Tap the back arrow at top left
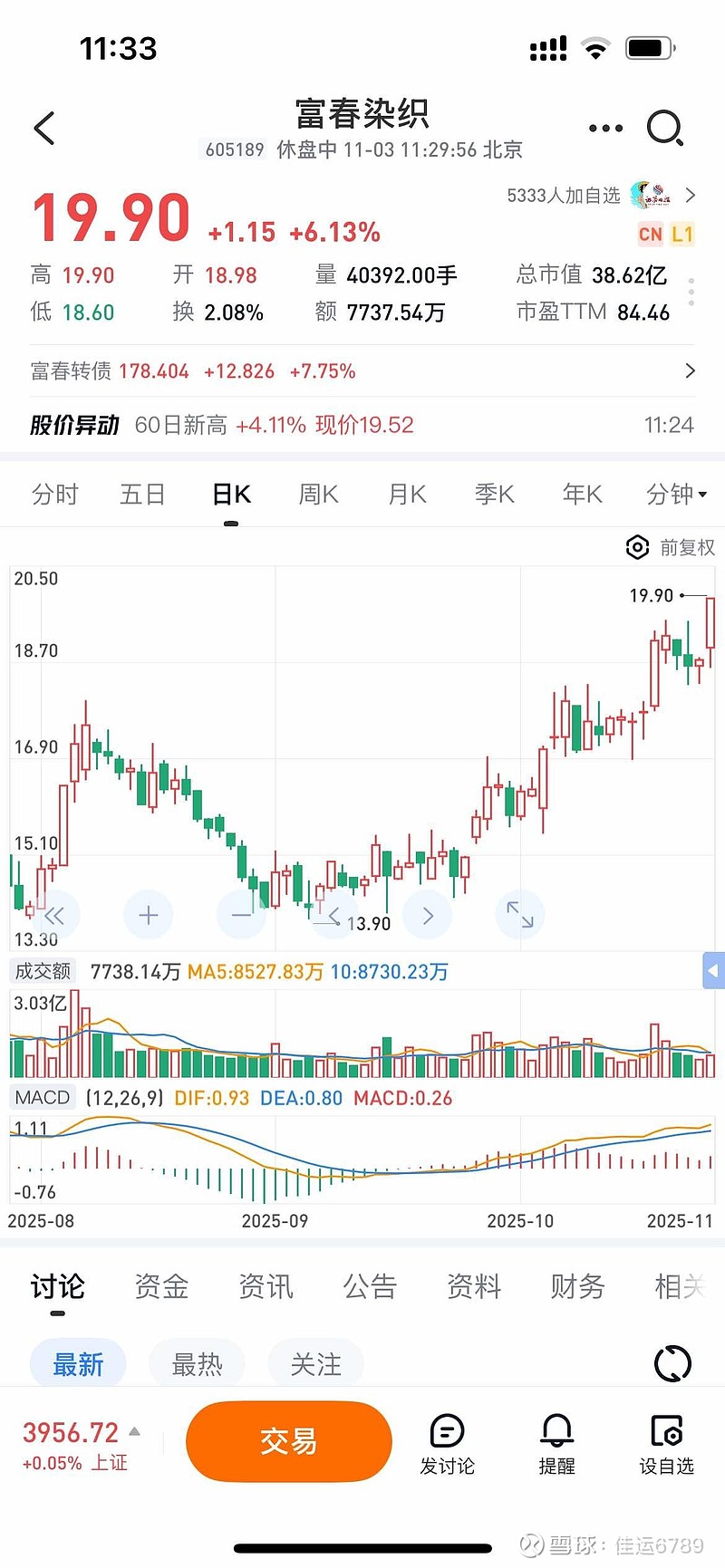This screenshot has height=1568, width=725. pos(43,128)
